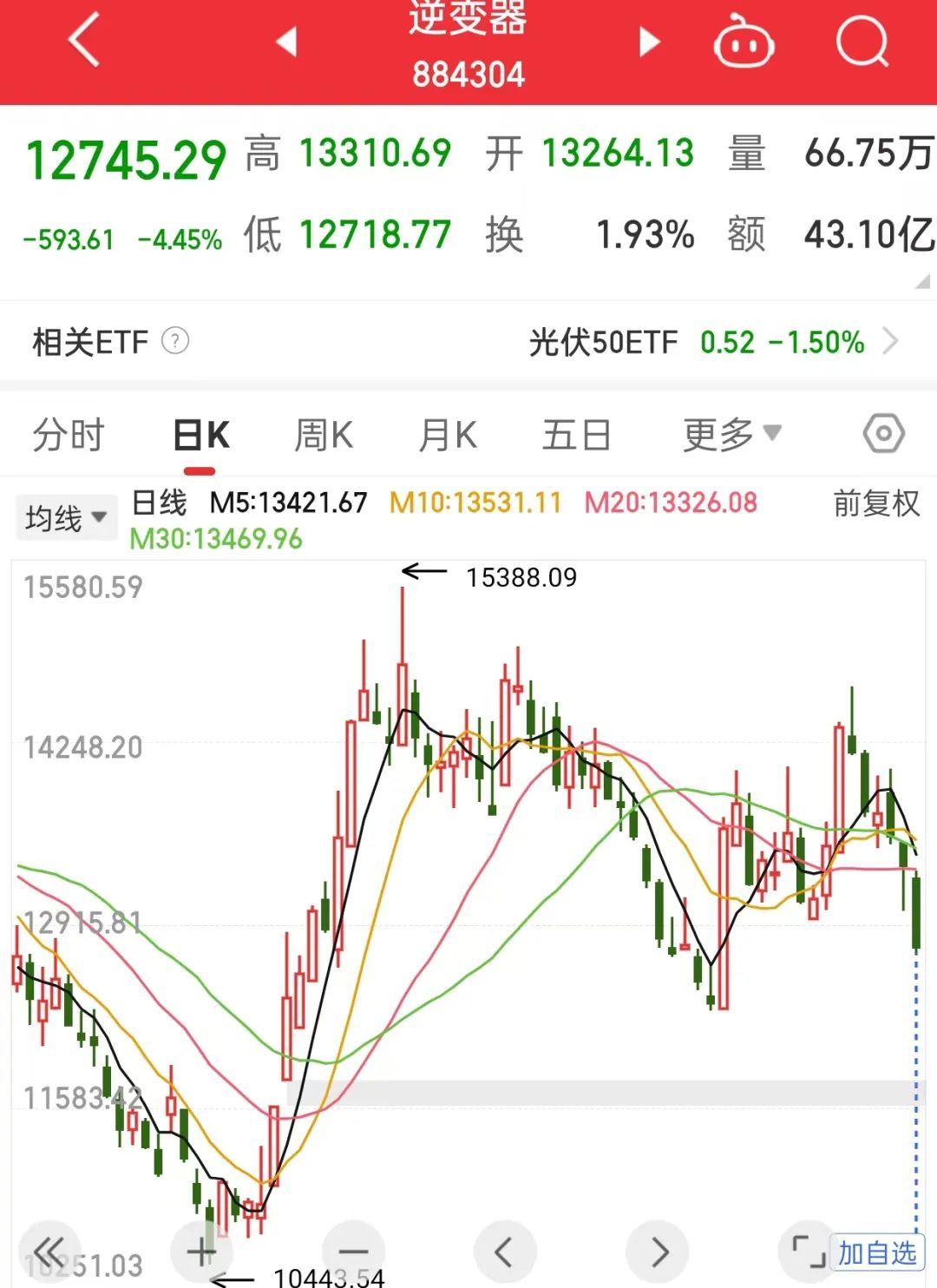Viewport: 937px width, 1288px height.
Task: Show help for 相关ETF question mark
Action: point(175,341)
